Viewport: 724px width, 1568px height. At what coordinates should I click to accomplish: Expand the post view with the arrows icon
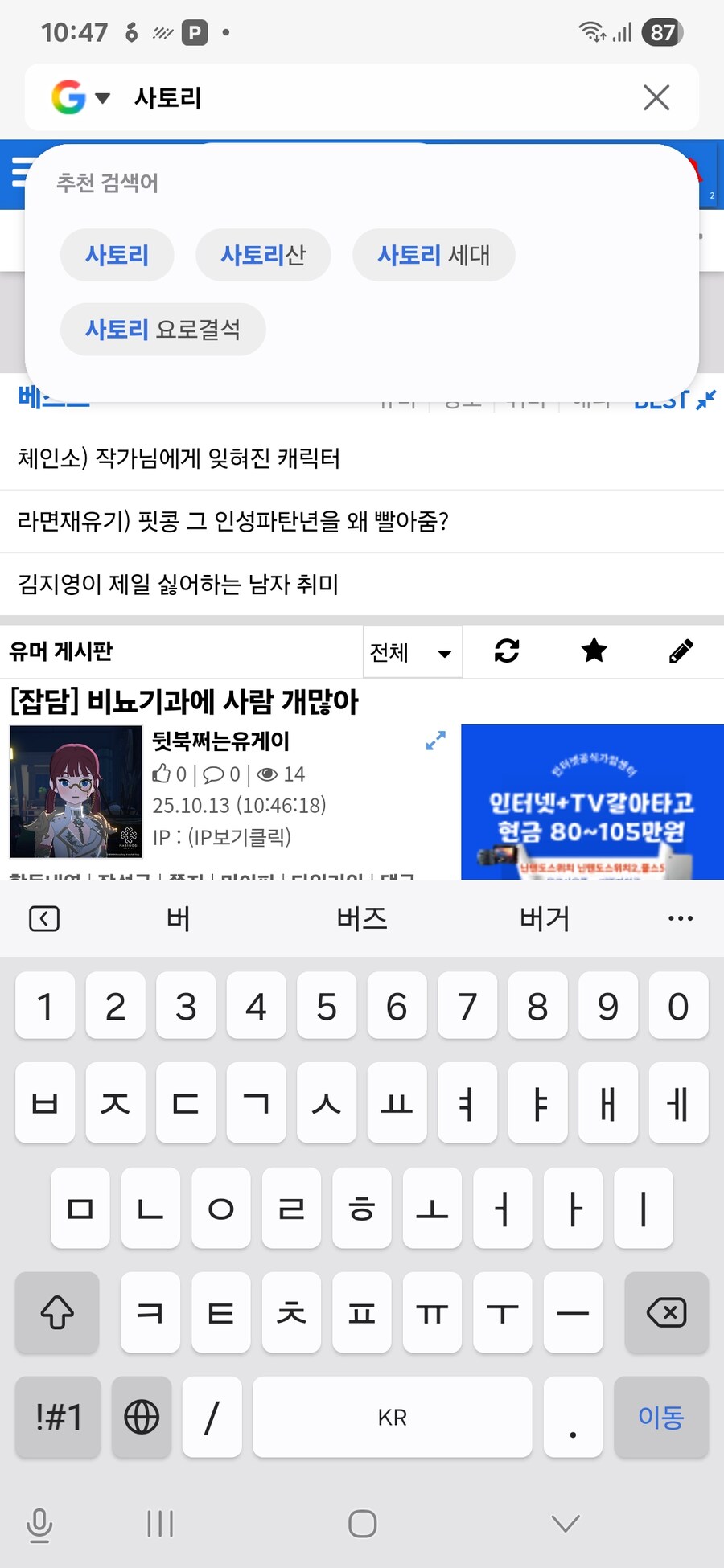coord(435,741)
